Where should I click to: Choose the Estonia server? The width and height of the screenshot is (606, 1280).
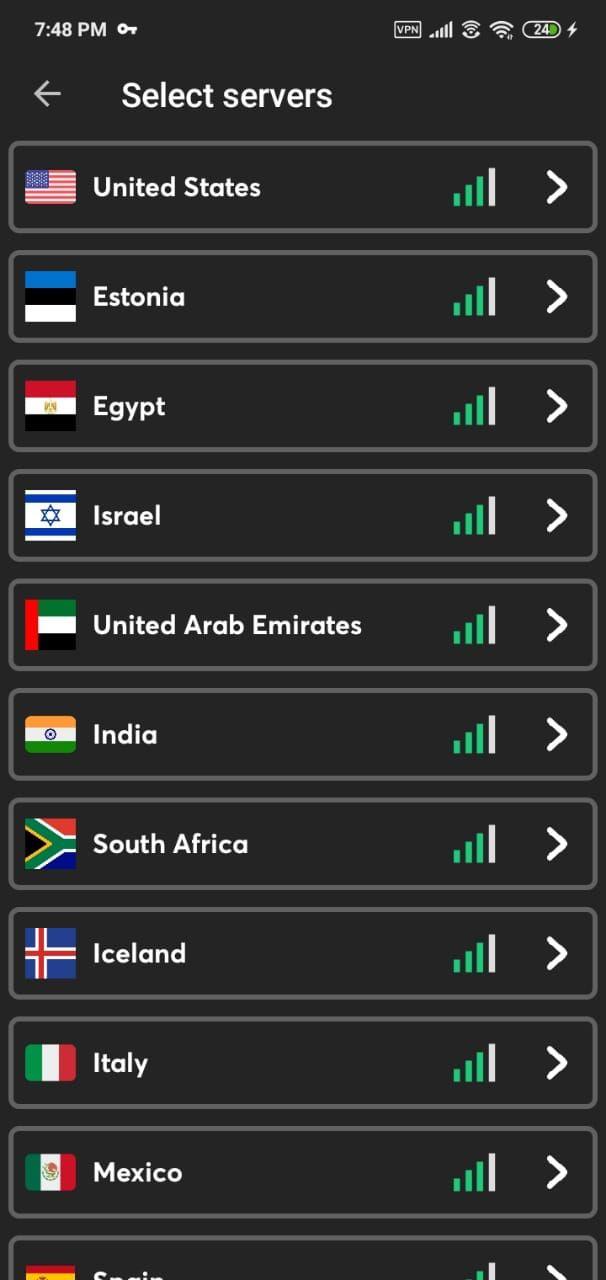tap(302, 297)
